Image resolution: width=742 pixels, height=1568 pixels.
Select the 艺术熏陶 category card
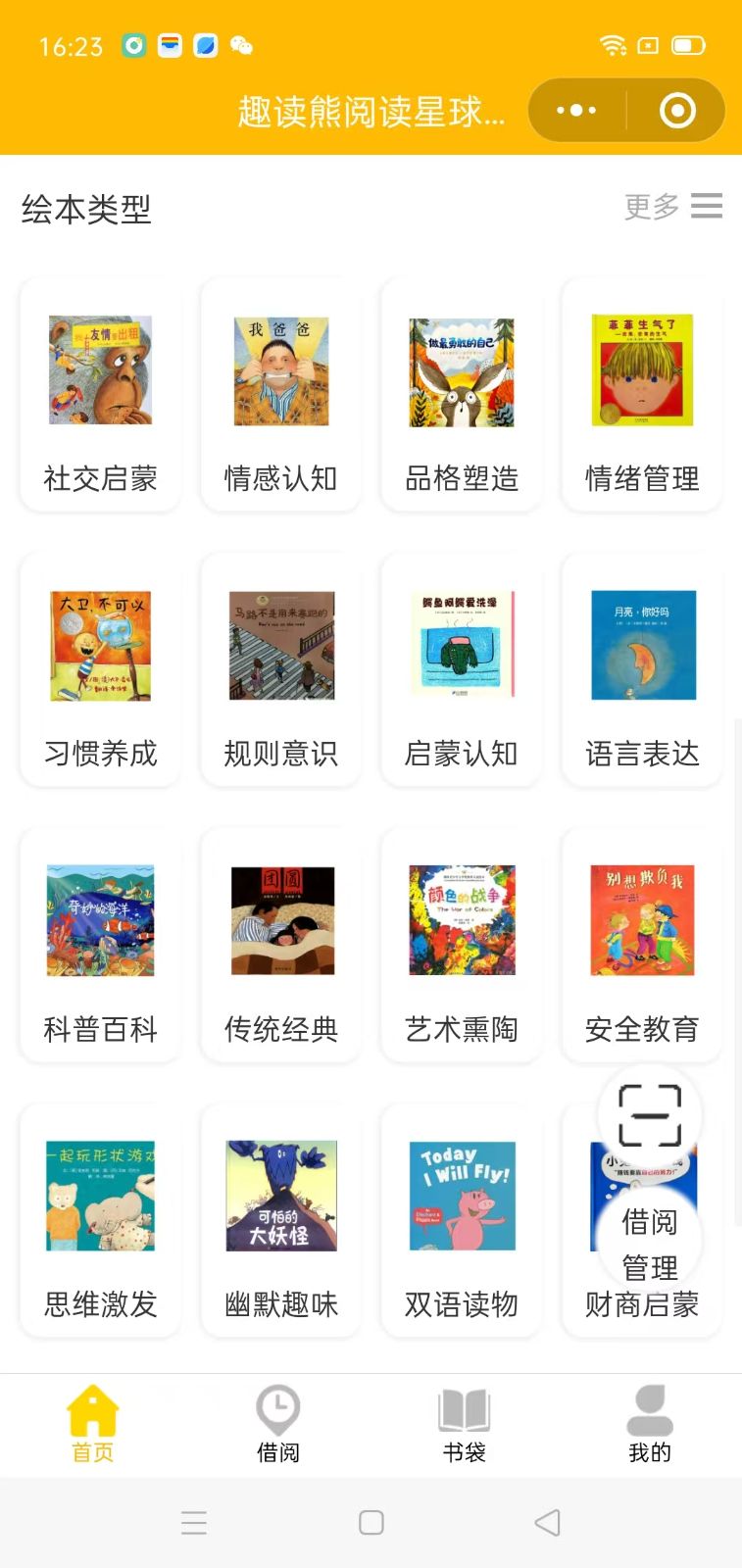tap(461, 945)
